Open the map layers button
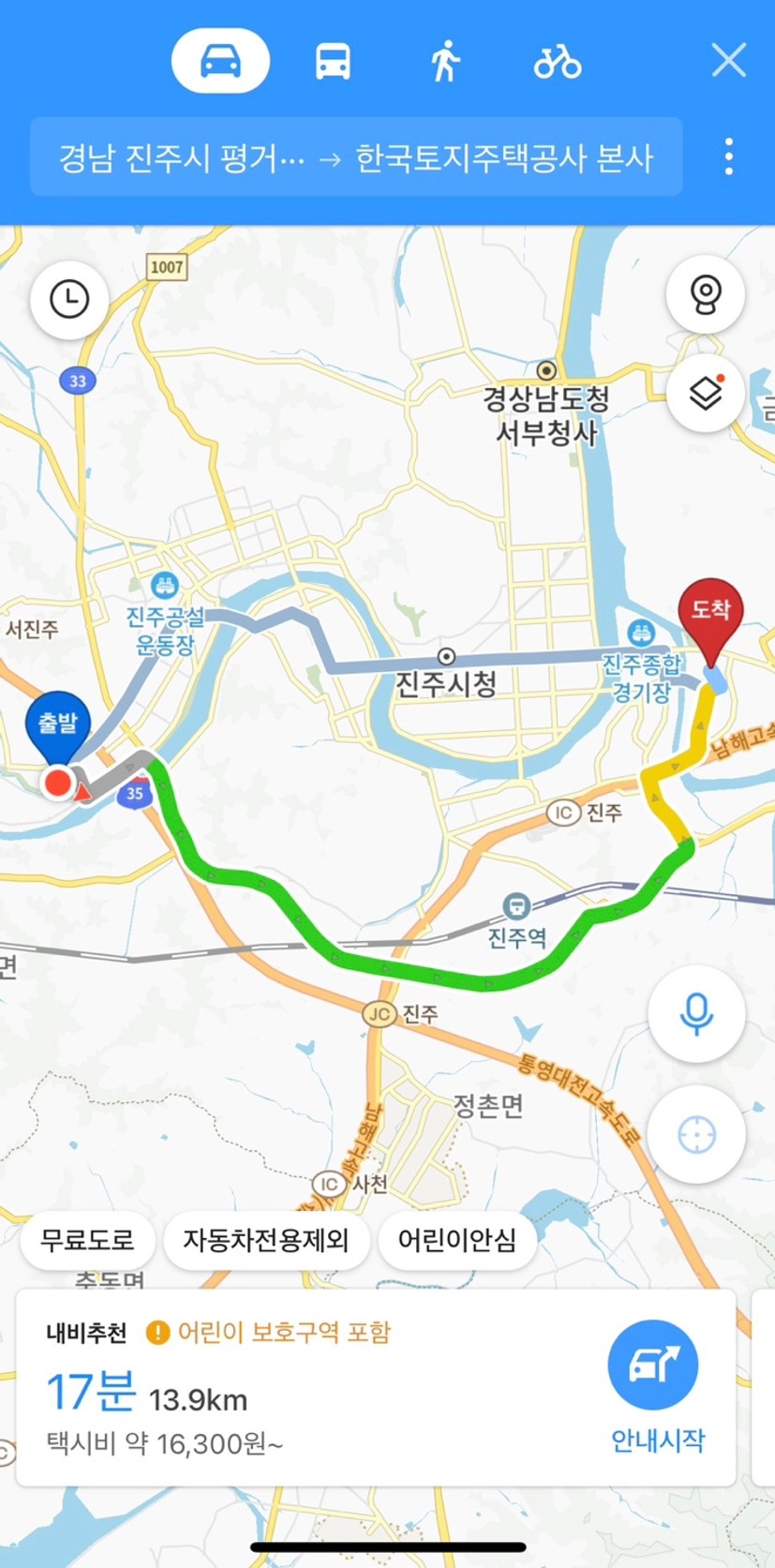Image resolution: width=775 pixels, height=1568 pixels. click(x=705, y=393)
